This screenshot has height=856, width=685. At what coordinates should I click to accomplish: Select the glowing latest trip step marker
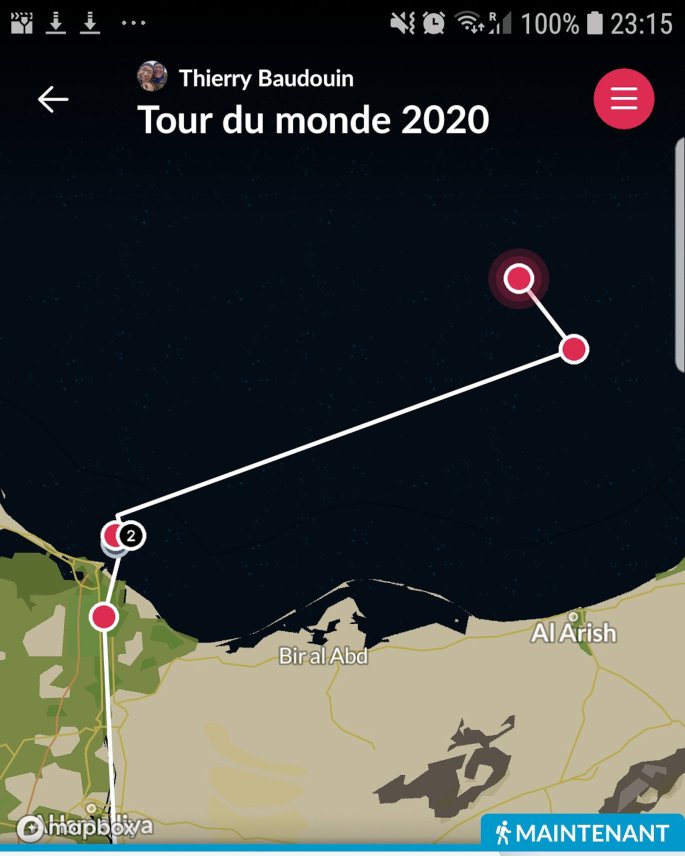point(518,277)
